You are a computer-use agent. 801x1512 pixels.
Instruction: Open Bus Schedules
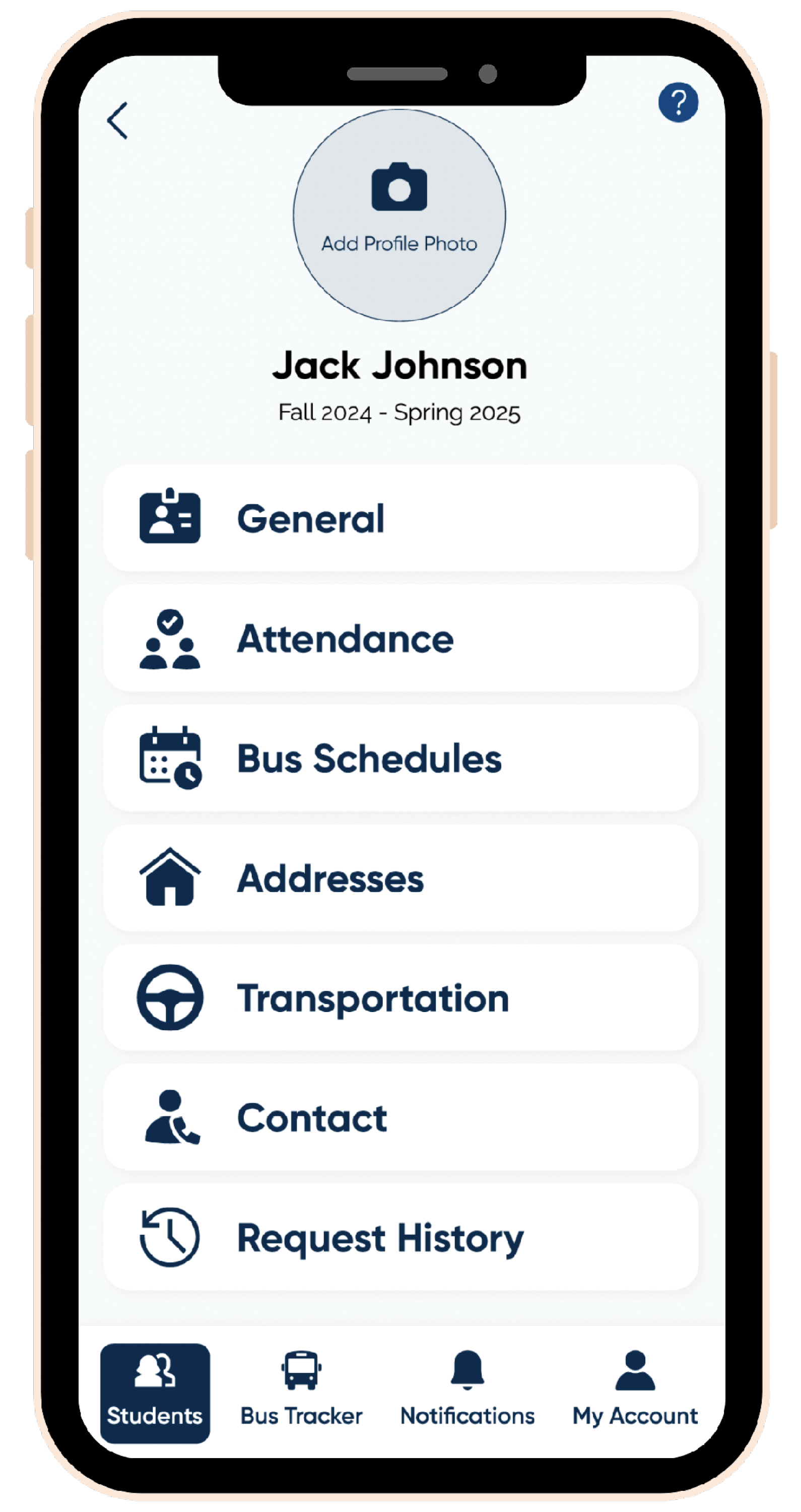pyautogui.click(x=400, y=758)
